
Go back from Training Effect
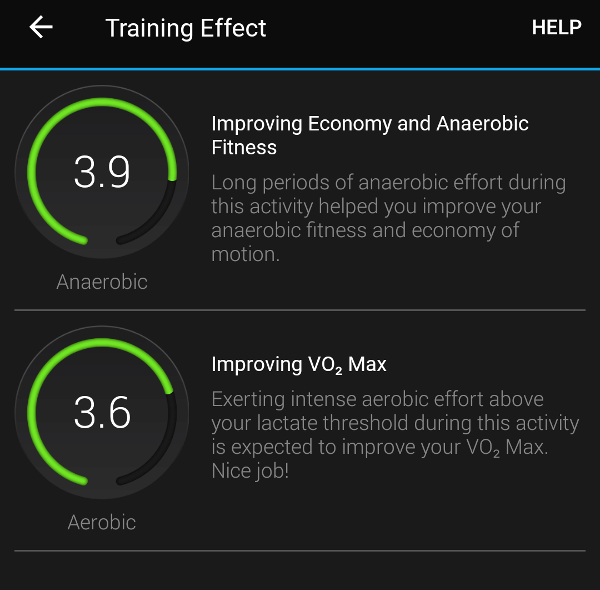pyautogui.click(x=41, y=28)
